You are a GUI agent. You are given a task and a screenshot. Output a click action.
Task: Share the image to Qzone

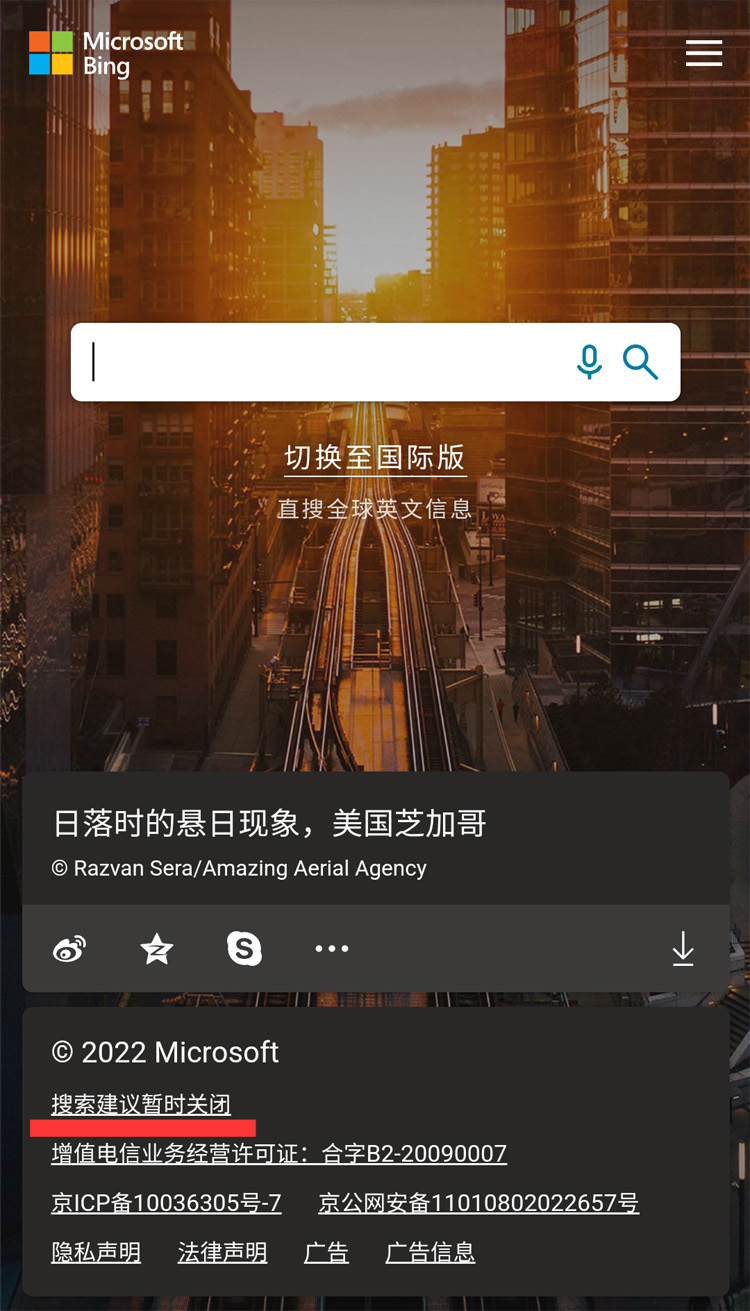click(x=157, y=948)
